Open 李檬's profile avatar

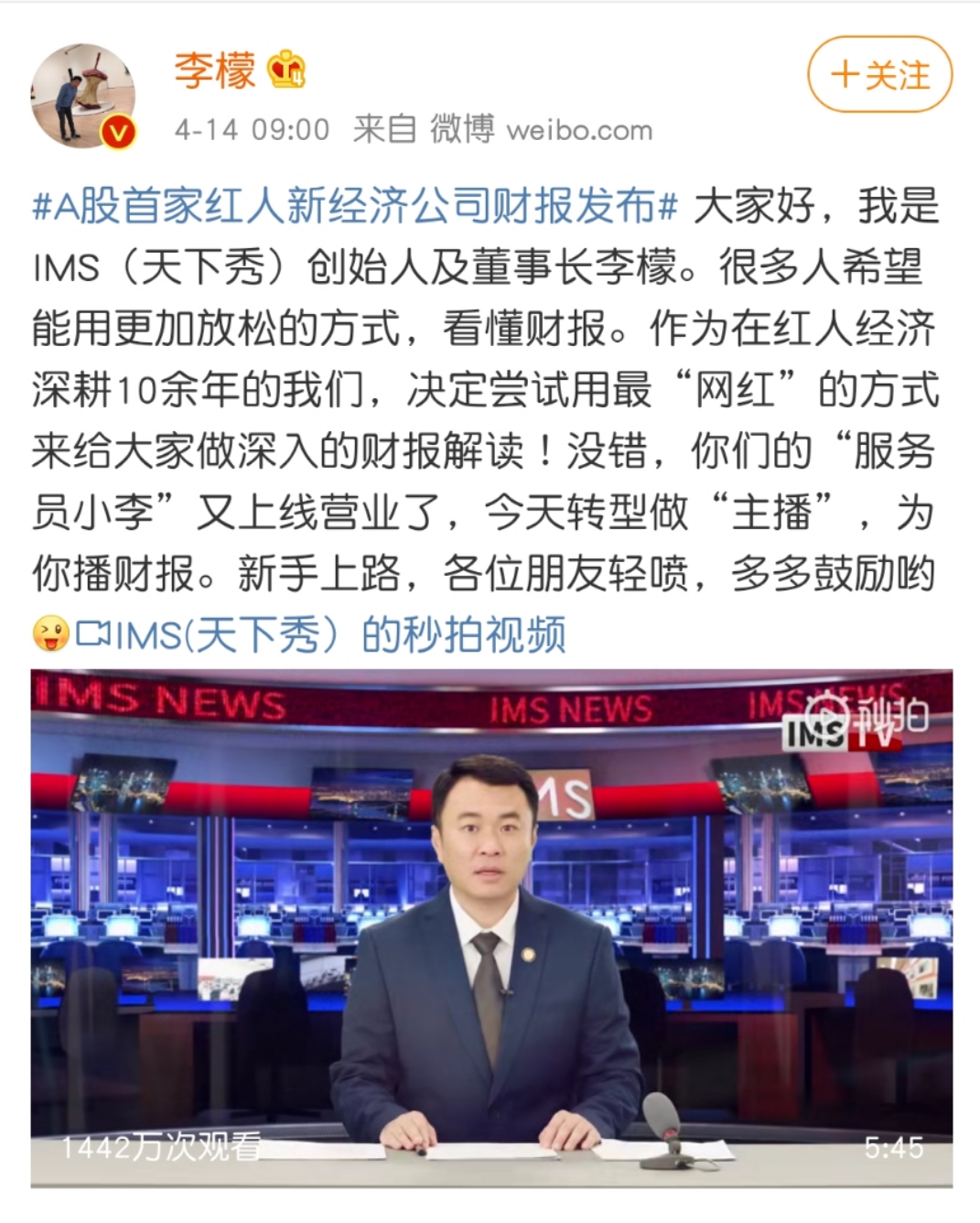click(x=83, y=94)
